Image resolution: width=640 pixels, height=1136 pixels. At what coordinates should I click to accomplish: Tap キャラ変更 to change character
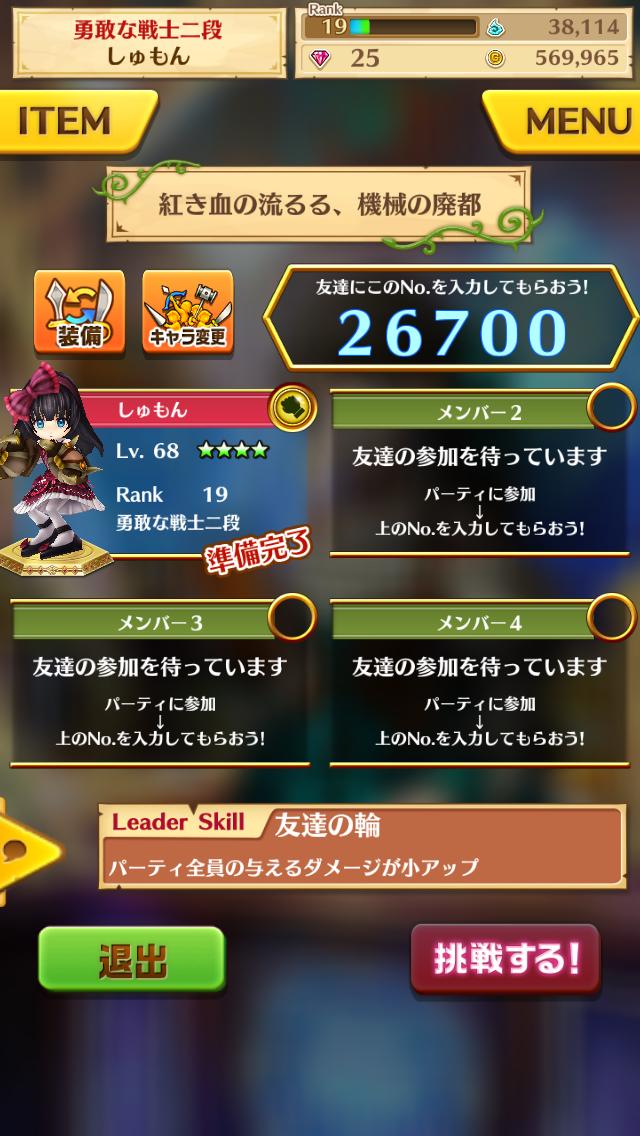pyautogui.click(x=187, y=312)
